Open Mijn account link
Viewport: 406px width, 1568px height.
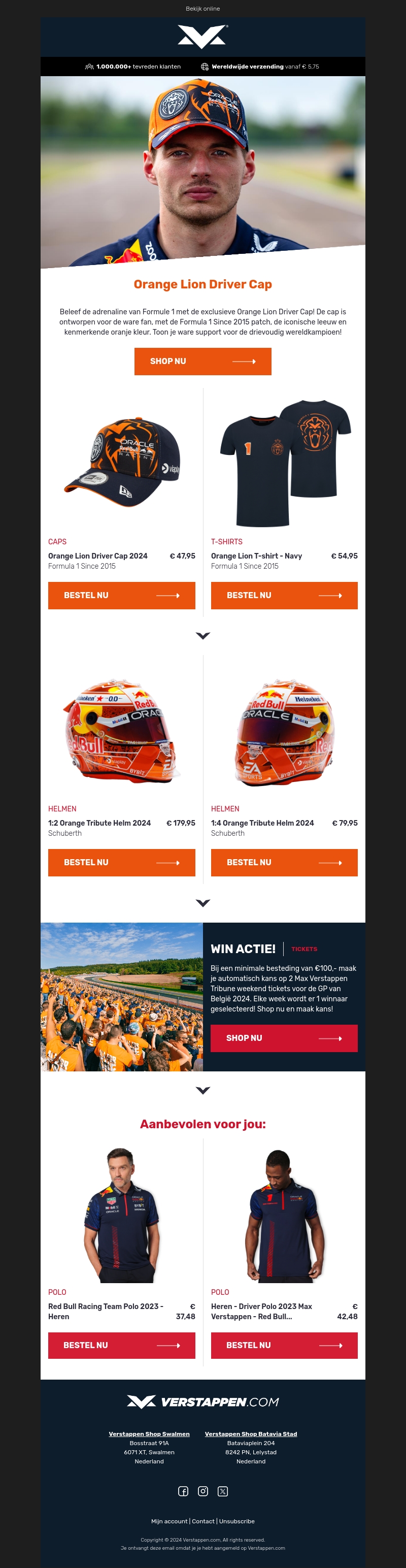click(x=169, y=1521)
